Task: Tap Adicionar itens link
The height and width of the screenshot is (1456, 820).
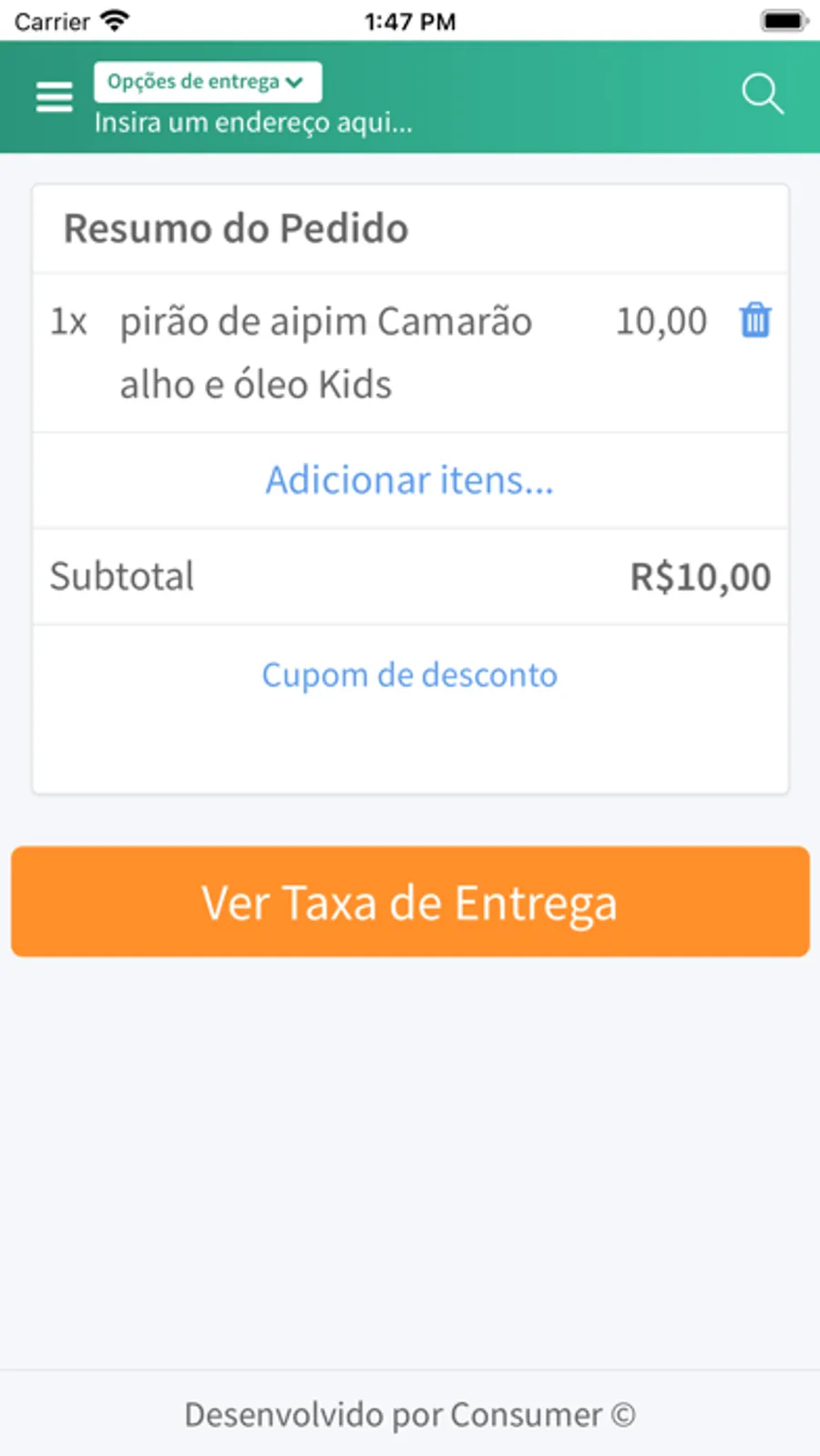Action: coord(409,480)
